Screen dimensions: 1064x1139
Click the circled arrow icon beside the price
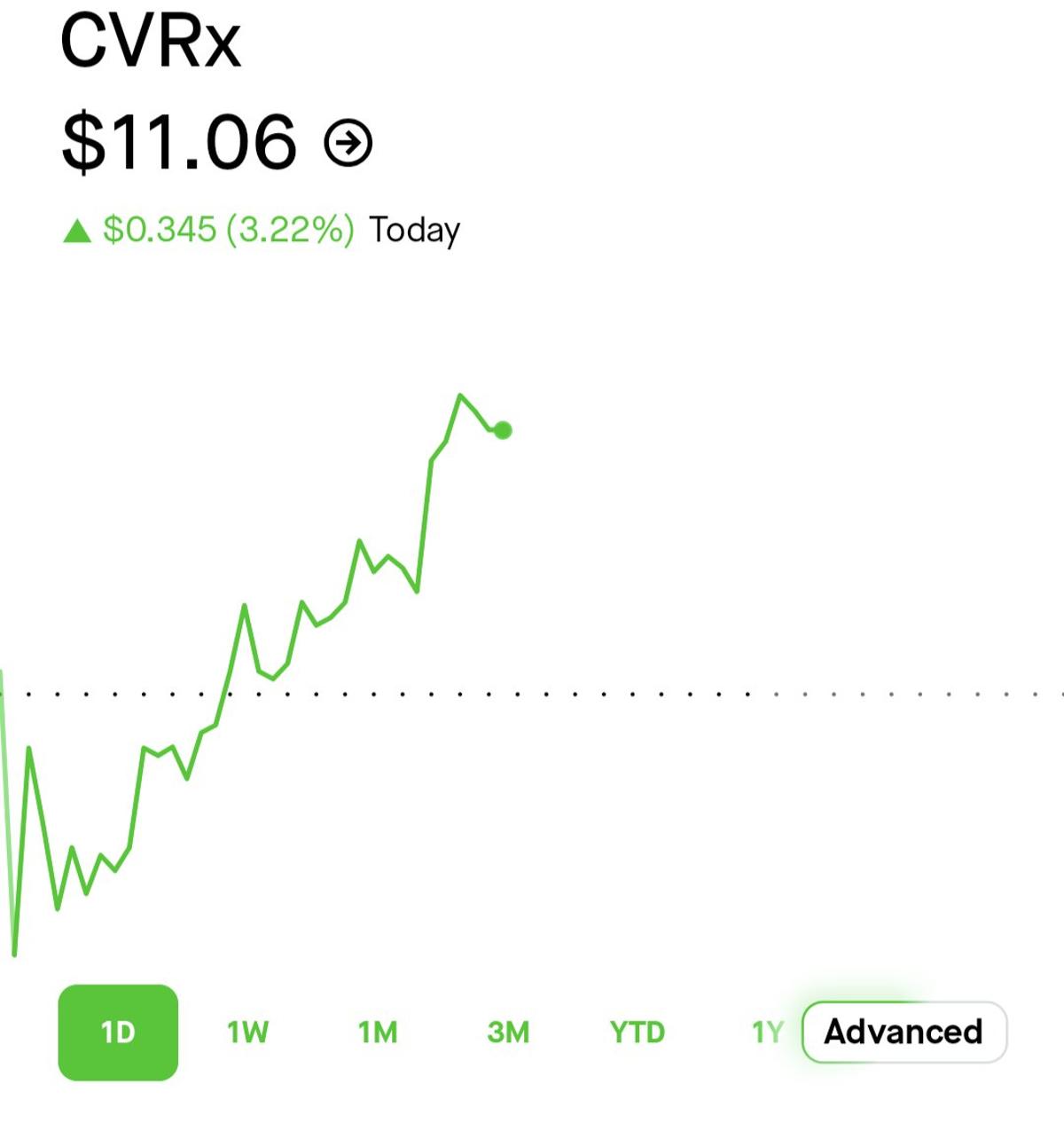coord(348,140)
